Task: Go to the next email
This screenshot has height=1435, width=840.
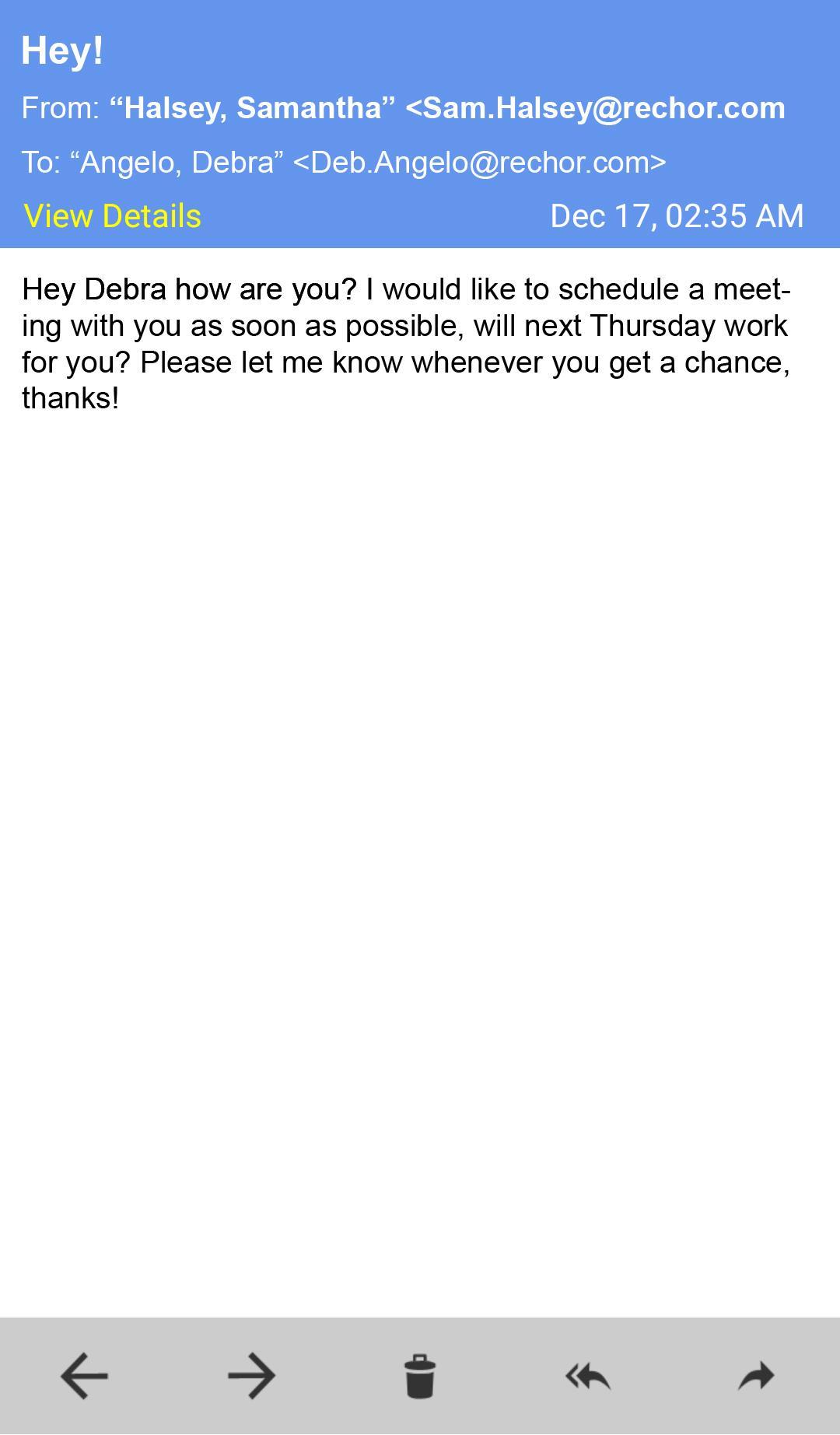Action: point(251,1376)
